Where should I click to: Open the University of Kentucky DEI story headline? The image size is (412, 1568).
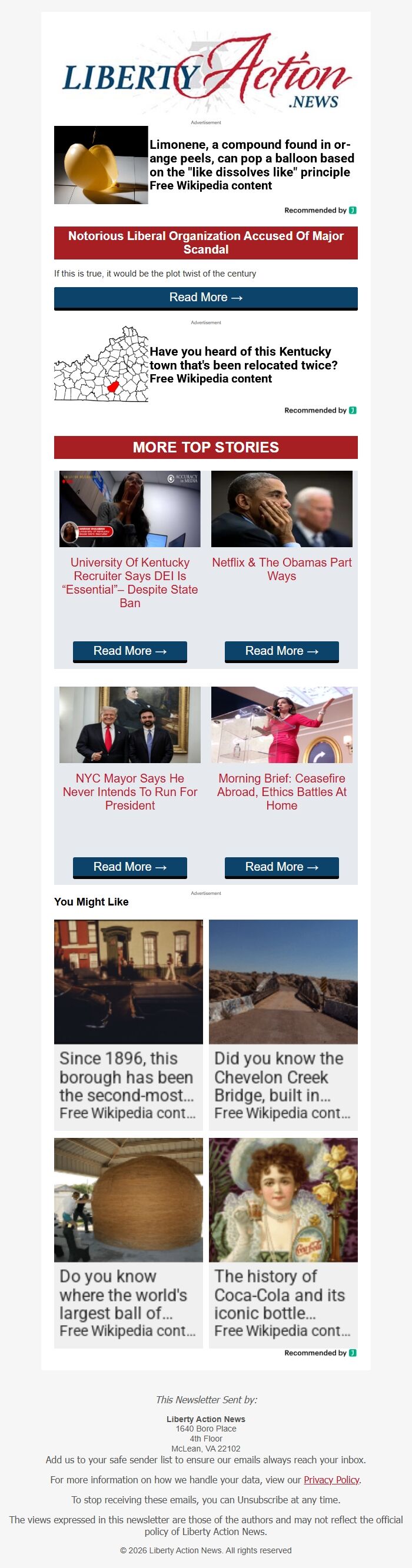click(129, 582)
